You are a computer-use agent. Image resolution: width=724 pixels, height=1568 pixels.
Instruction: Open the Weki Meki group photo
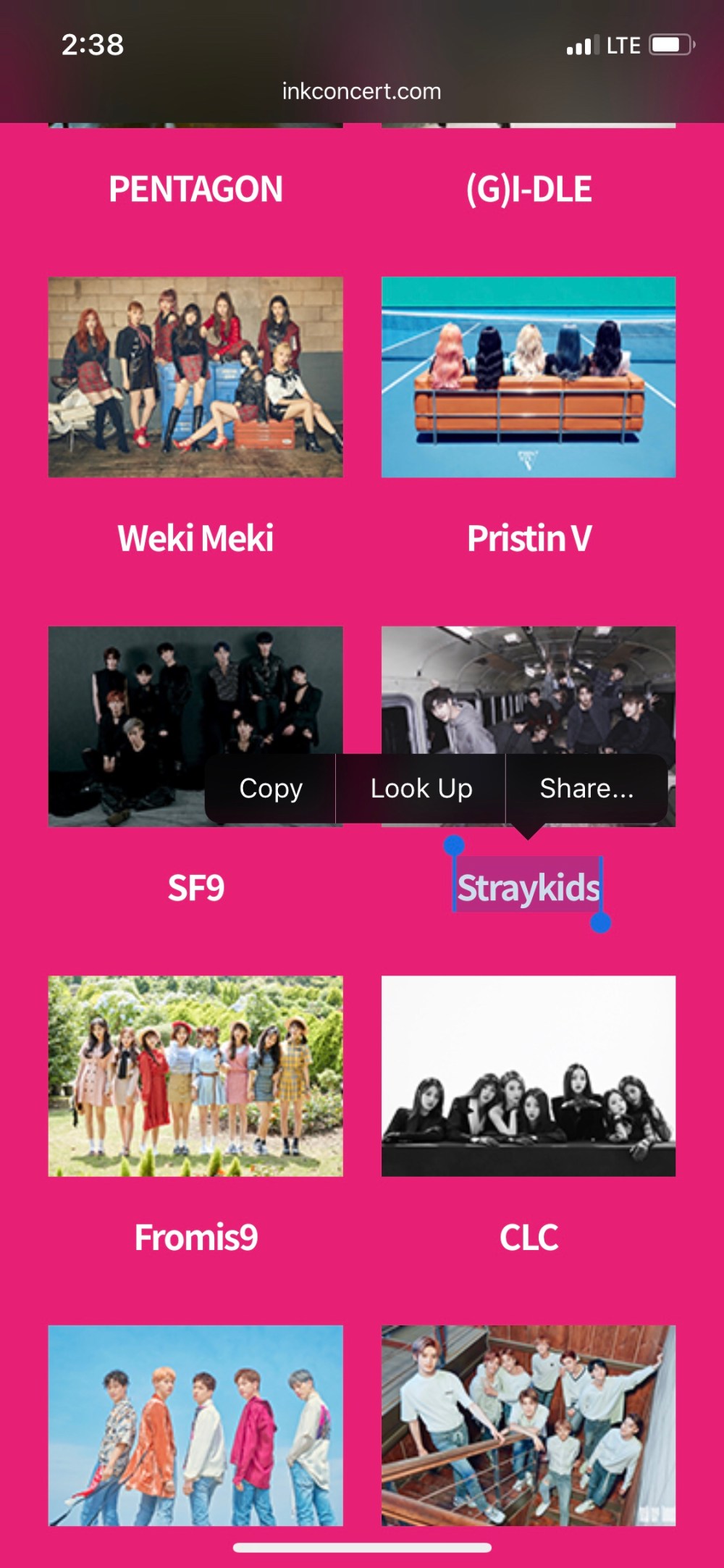pyautogui.click(x=195, y=377)
